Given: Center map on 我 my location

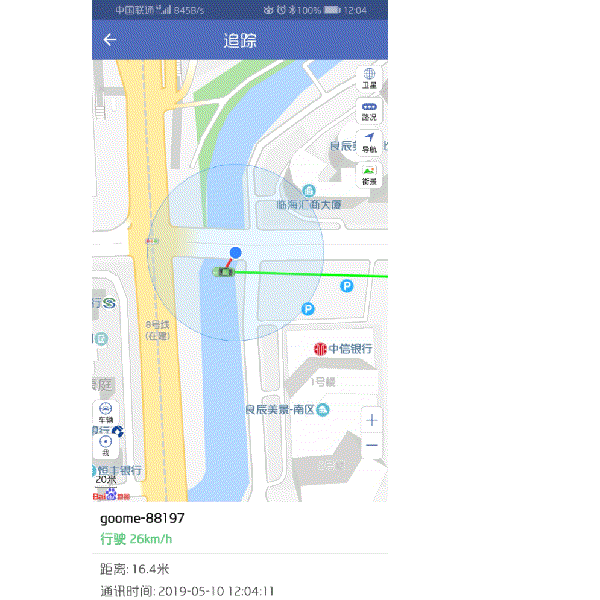Looking at the screenshot, I should [105, 445].
